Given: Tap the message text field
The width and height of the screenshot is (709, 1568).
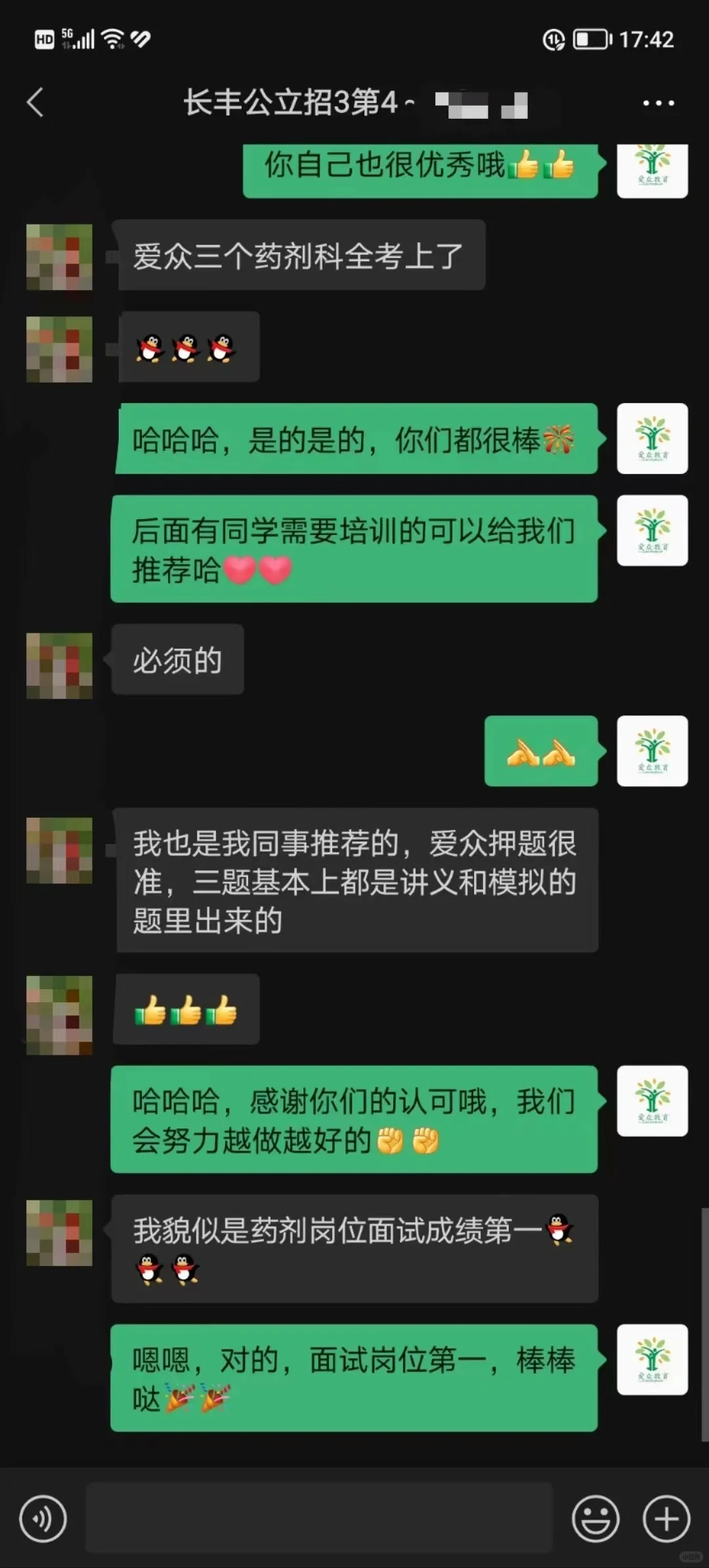Looking at the screenshot, I should tap(319, 1519).
